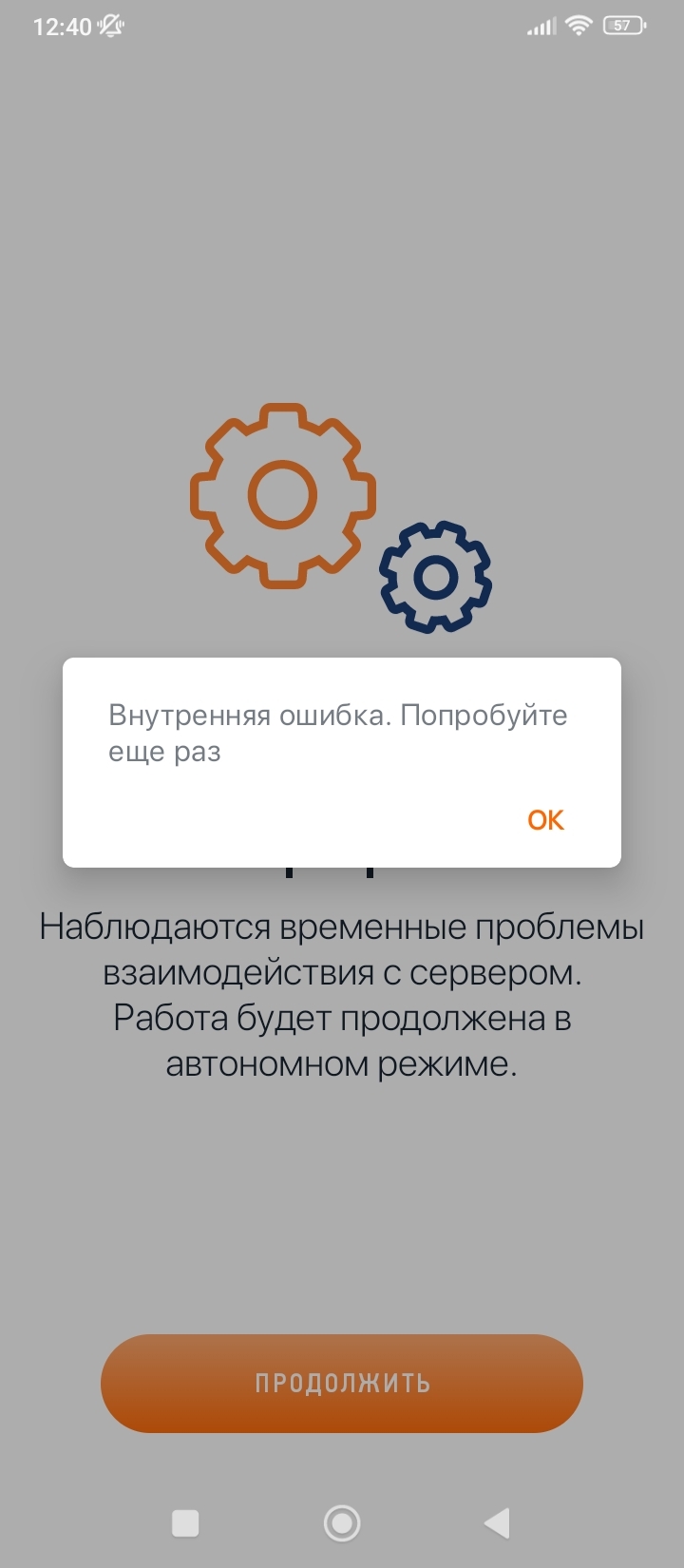The width and height of the screenshot is (684, 1568).
Task: Open the recent apps square button
Action: (x=185, y=1523)
